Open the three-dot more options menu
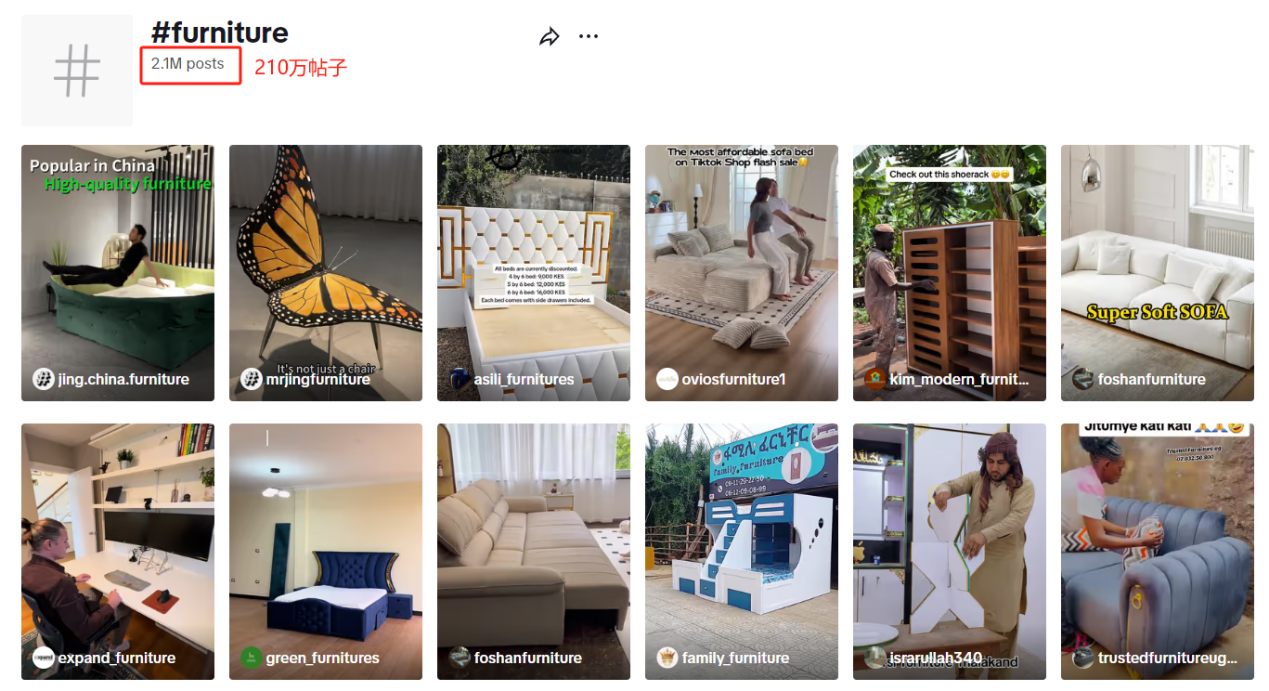 click(588, 37)
